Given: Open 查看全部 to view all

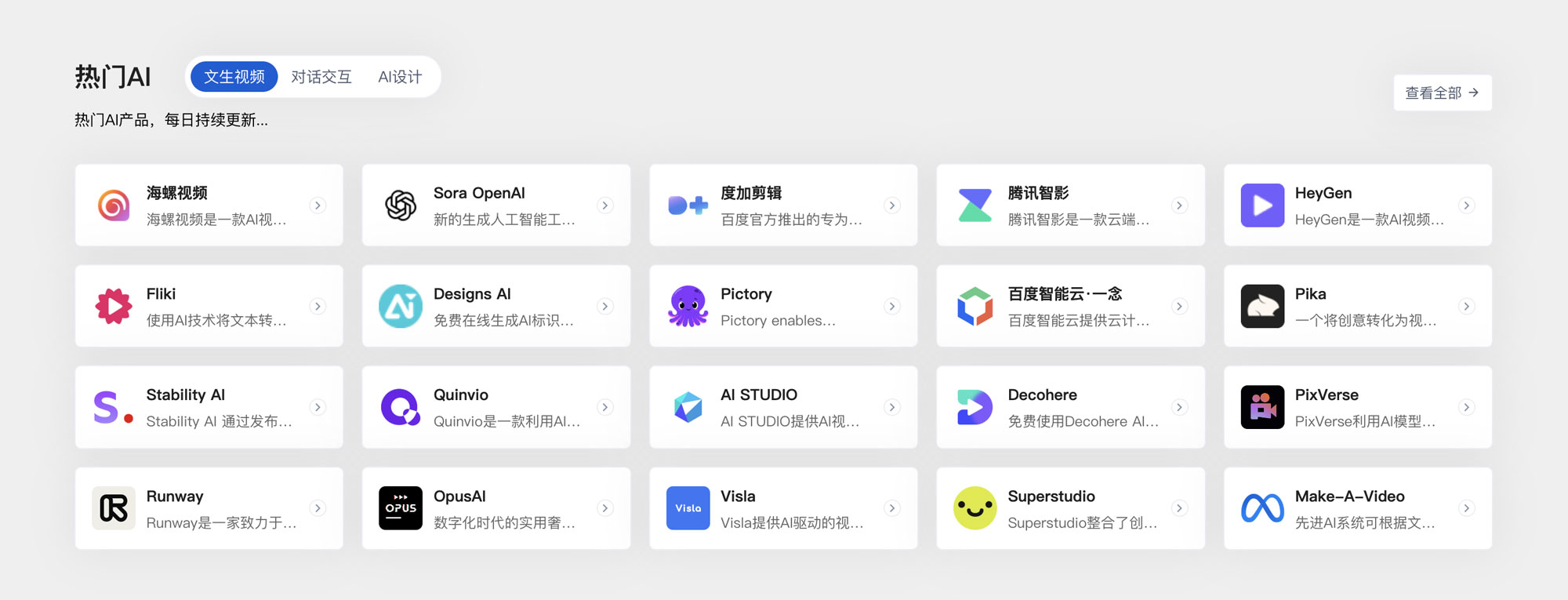Looking at the screenshot, I should point(1442,93).
